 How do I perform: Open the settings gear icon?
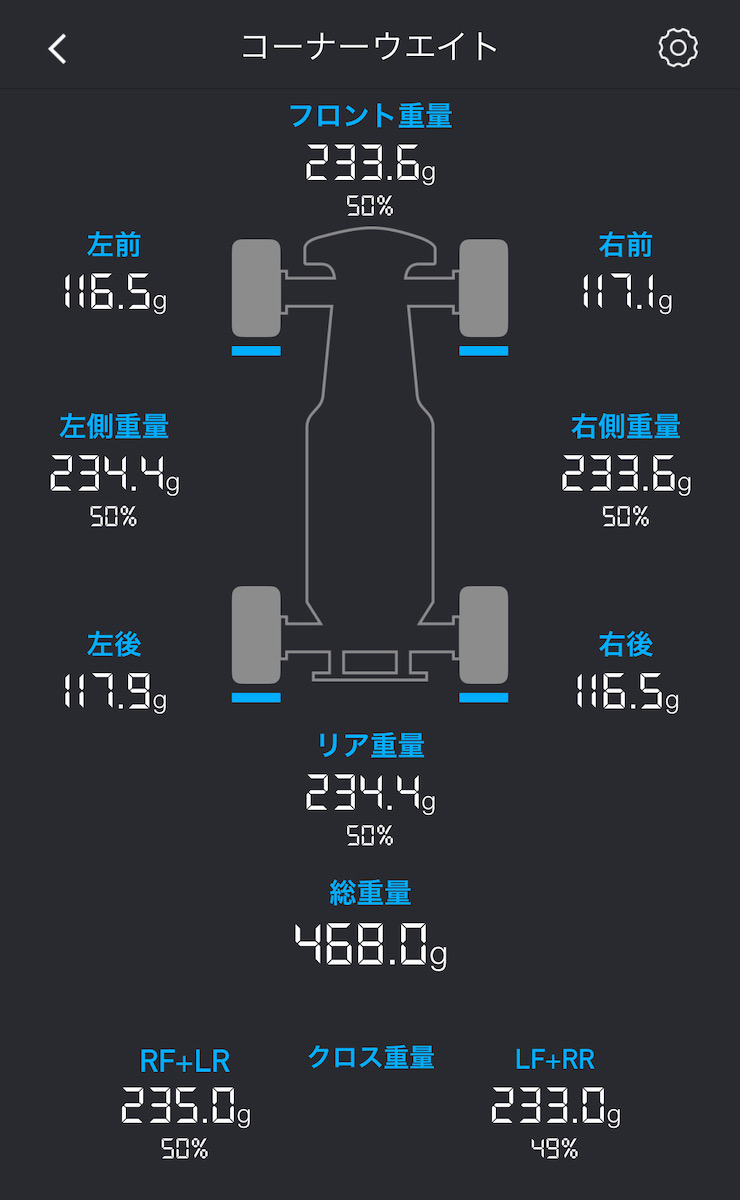pyautogui.click(x=678, y=48)
